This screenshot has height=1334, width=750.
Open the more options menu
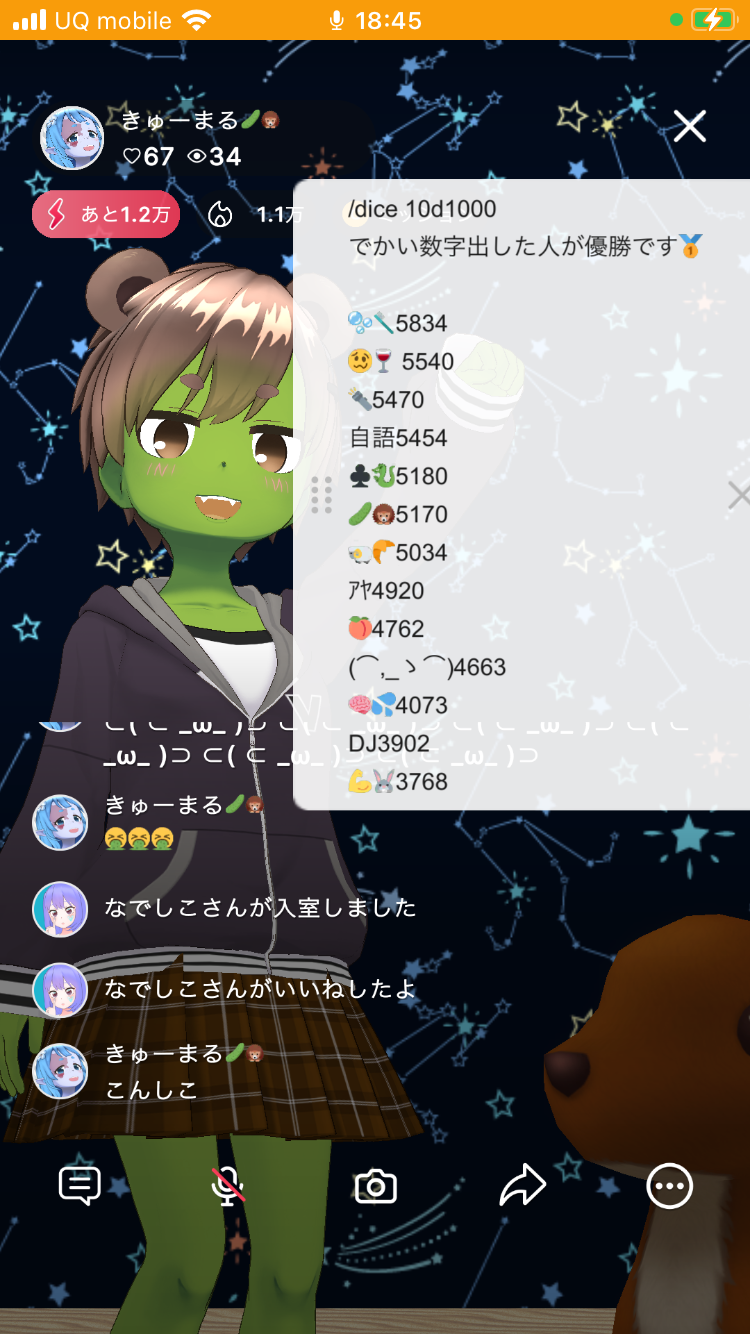tap(669, 1186)
